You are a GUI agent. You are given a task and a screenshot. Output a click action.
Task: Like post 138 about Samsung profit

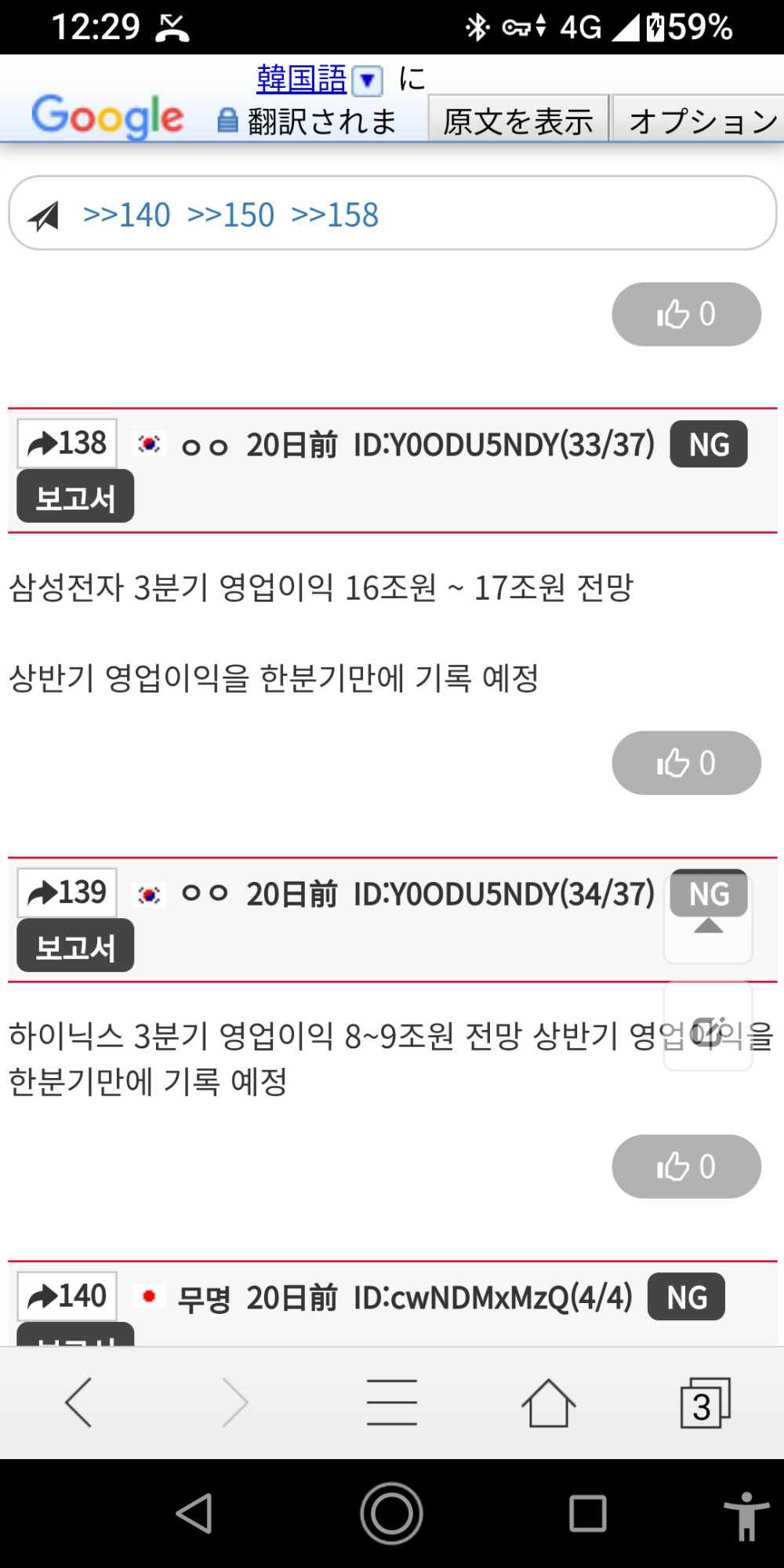point(686,763)
